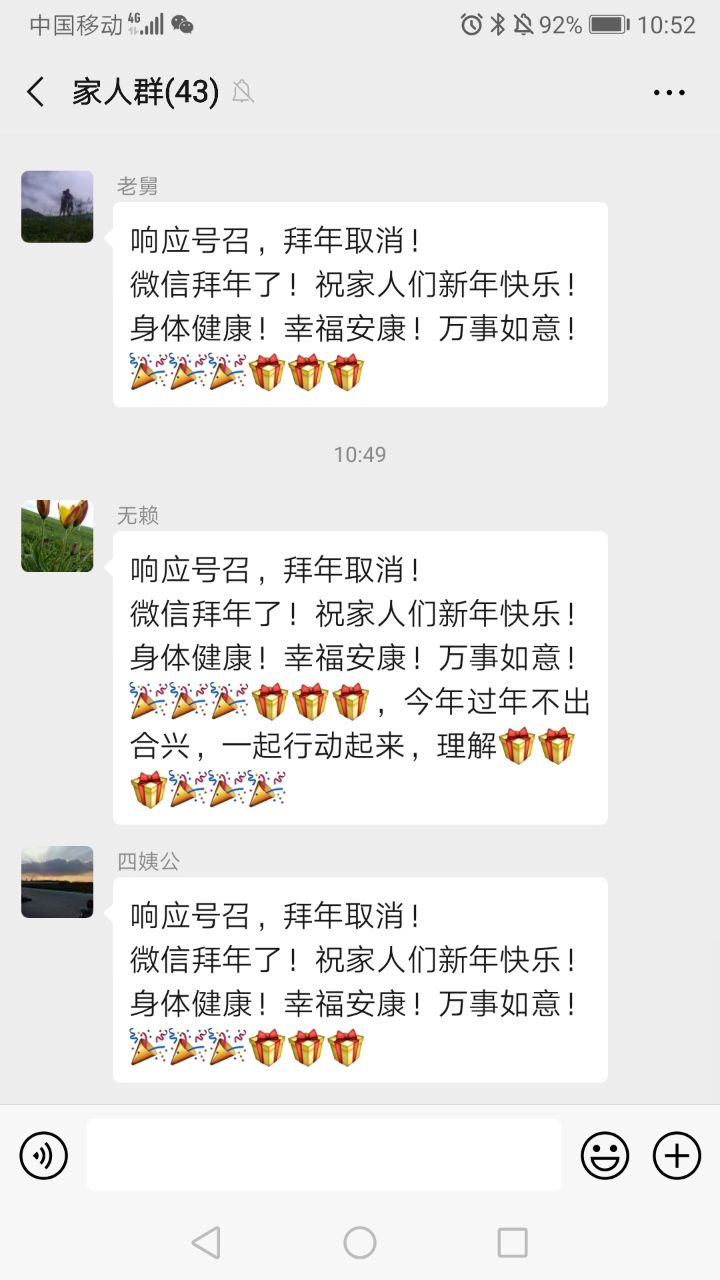Go back from the 家人群 chat
Screen dimensions: 720x1280
[36, 93]
